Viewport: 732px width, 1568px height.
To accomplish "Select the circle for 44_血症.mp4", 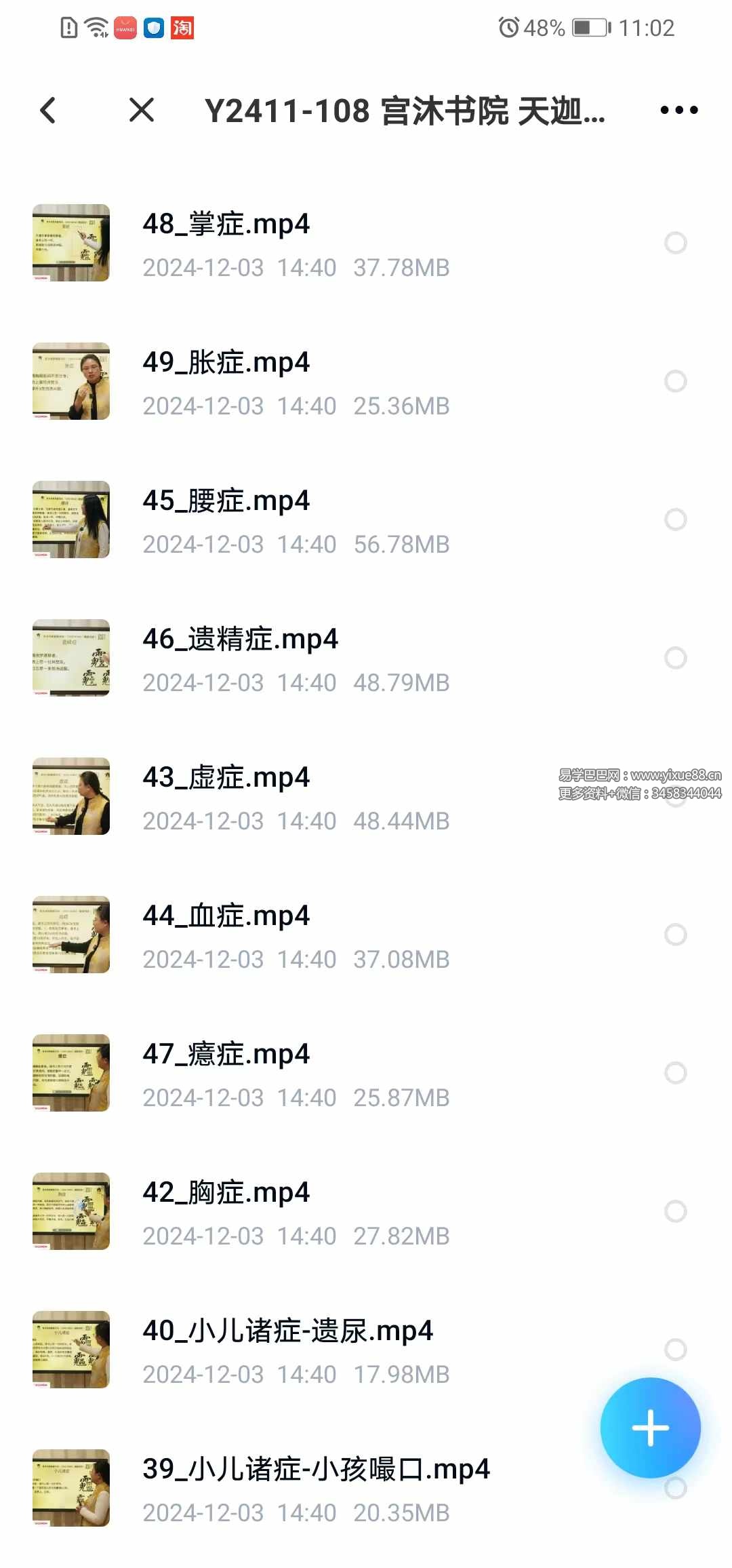I will 675,935.
